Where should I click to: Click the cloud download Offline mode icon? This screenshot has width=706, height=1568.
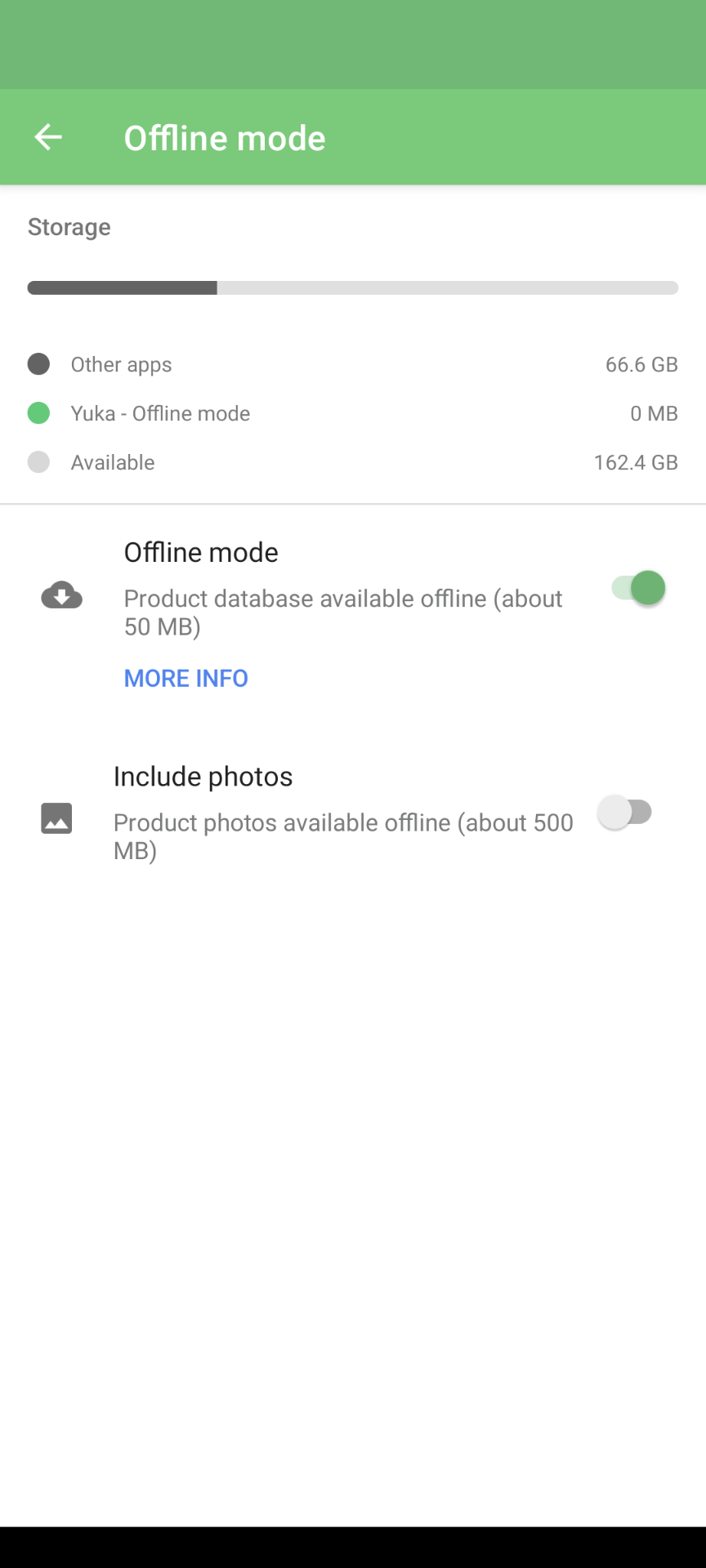point(60,595)
